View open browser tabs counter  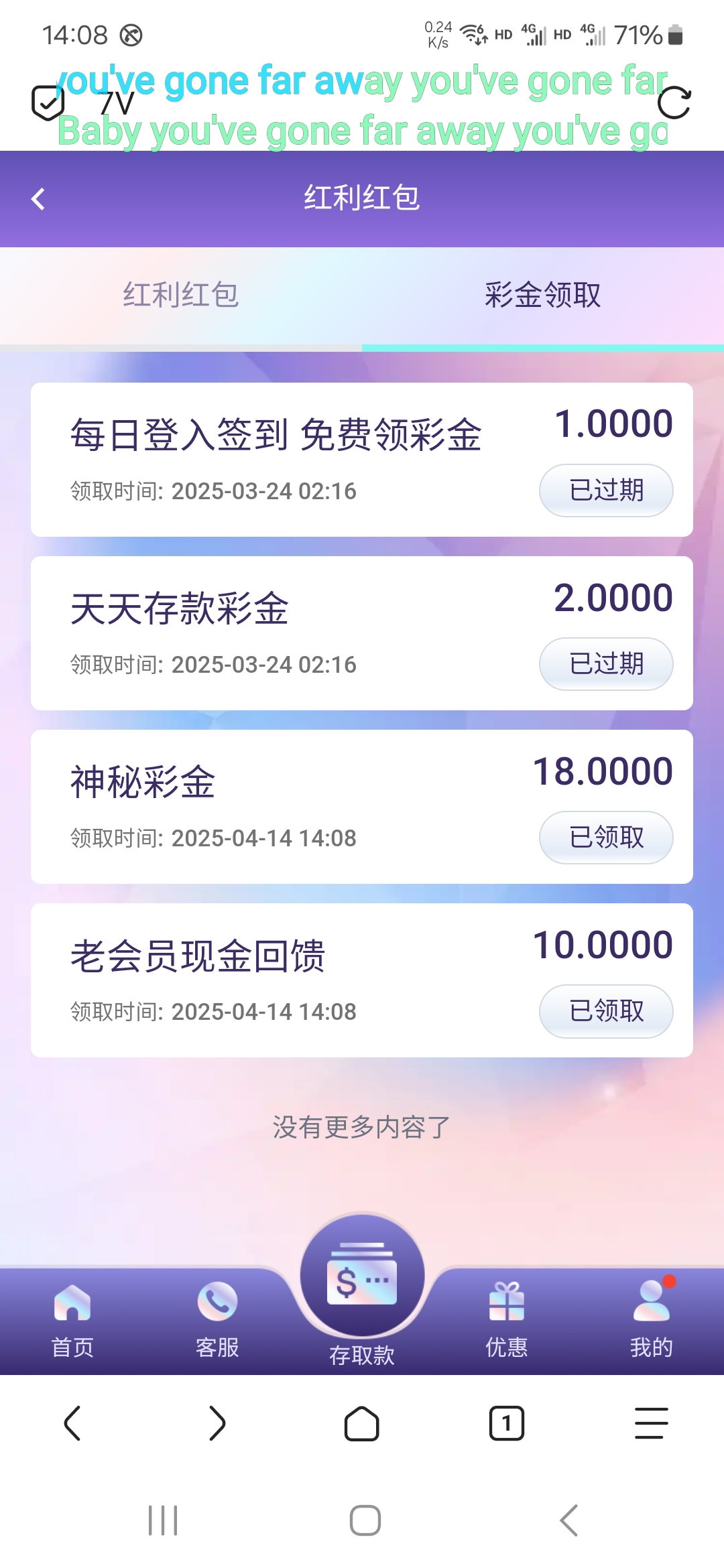[x=507, y=1423]
